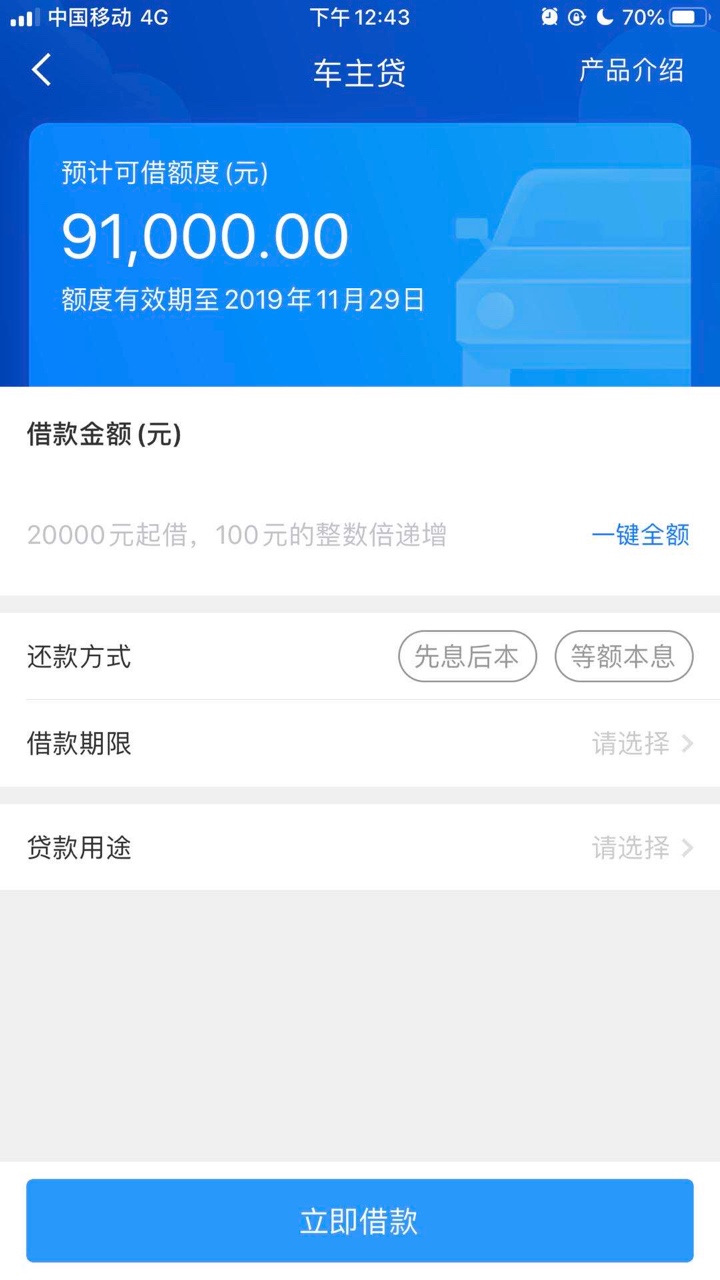Choose 等额本息 repayment method
This screenshot has height=1280, width=720.
point(623,657)
